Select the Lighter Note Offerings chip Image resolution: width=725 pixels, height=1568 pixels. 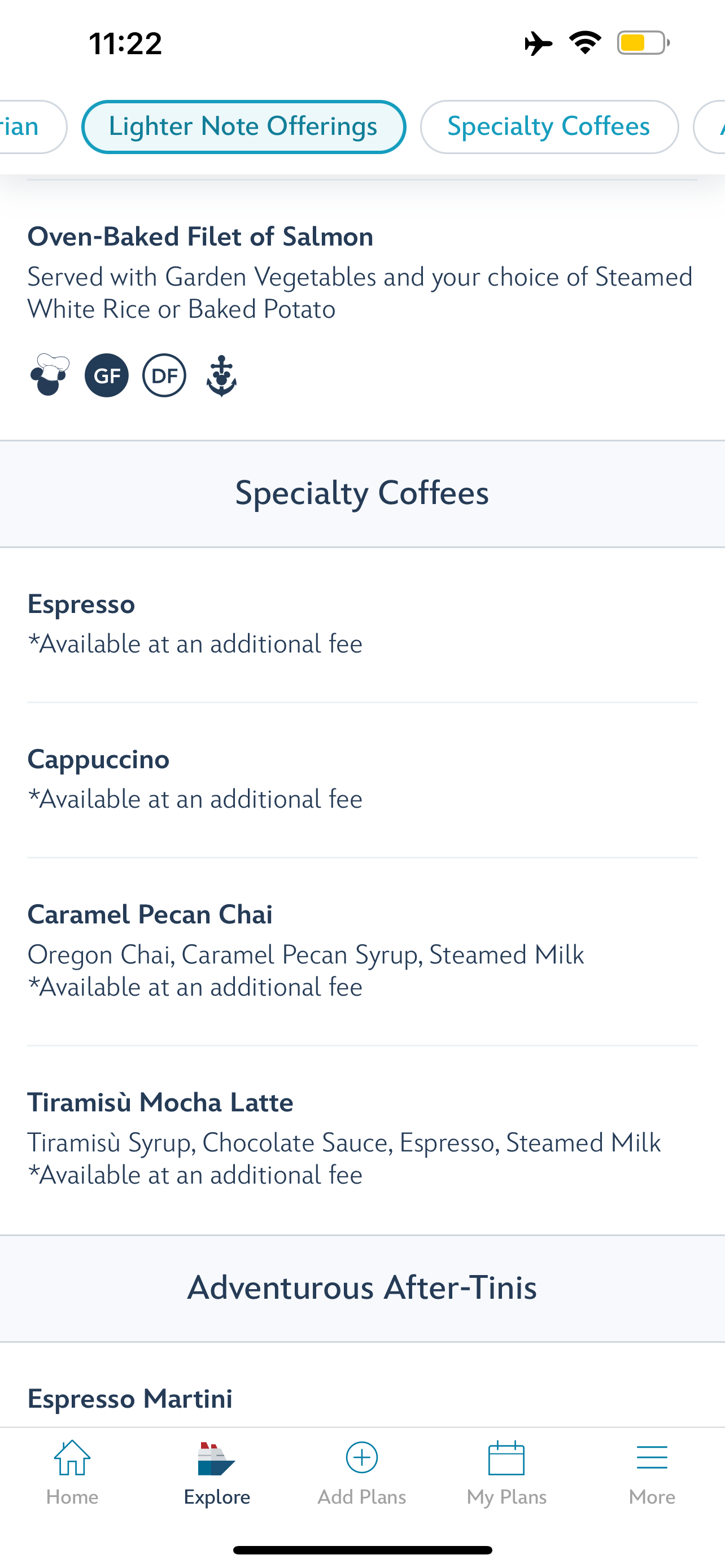[x=243, y=126]
